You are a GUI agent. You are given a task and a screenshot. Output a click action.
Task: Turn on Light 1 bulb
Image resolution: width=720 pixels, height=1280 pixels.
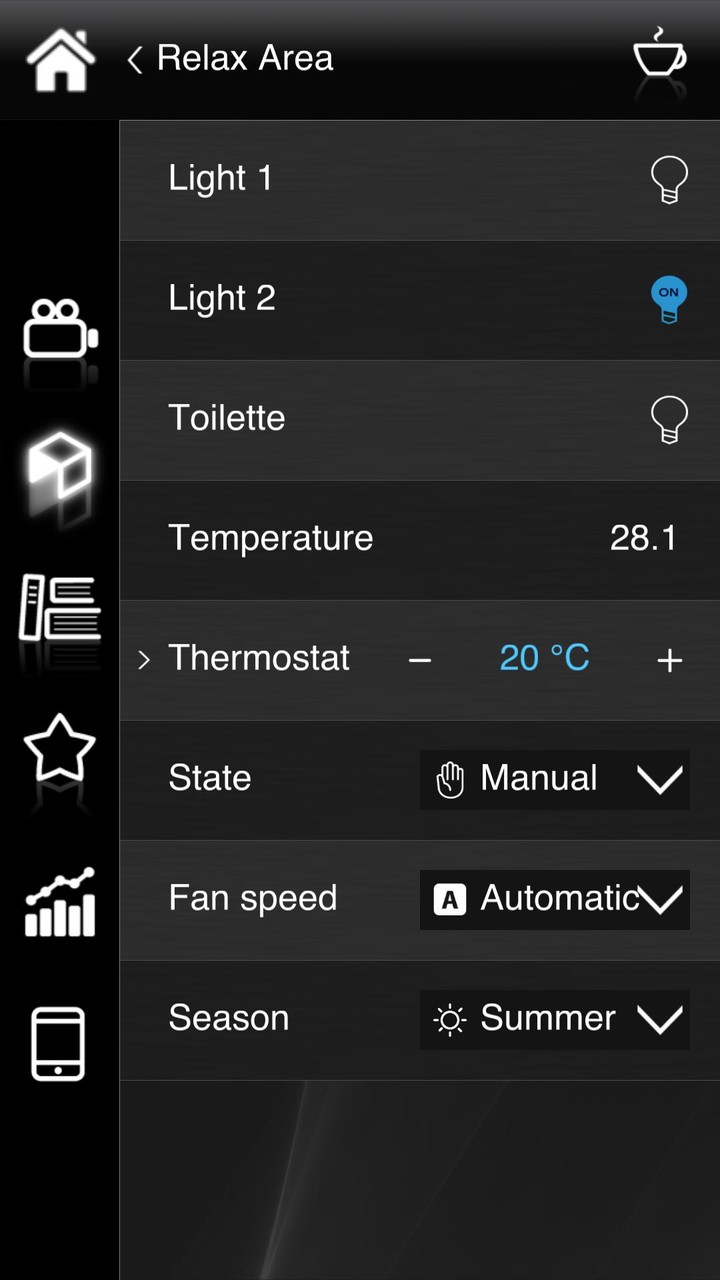click(669, 180)
